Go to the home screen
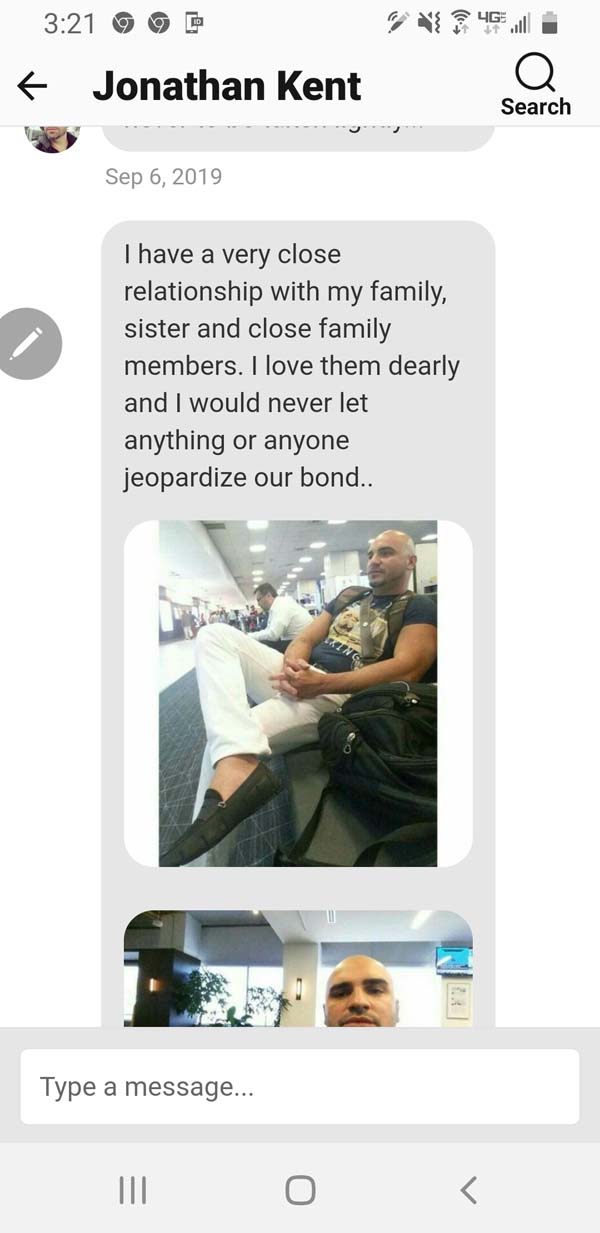This screenshot has width=600, height=1233. tap(300, 1189)
